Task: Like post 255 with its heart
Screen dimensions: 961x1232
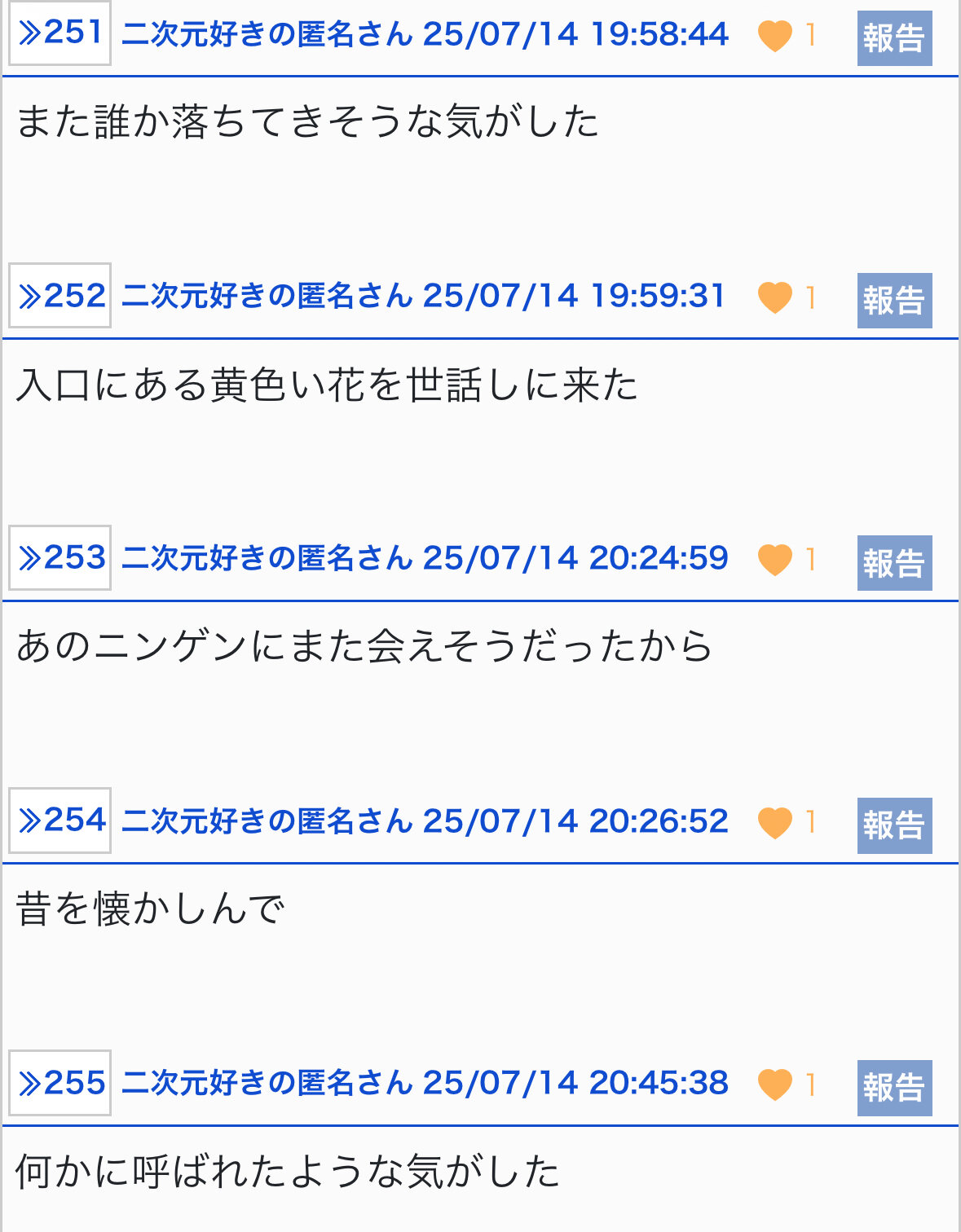Action: (x=774, y=1085)
